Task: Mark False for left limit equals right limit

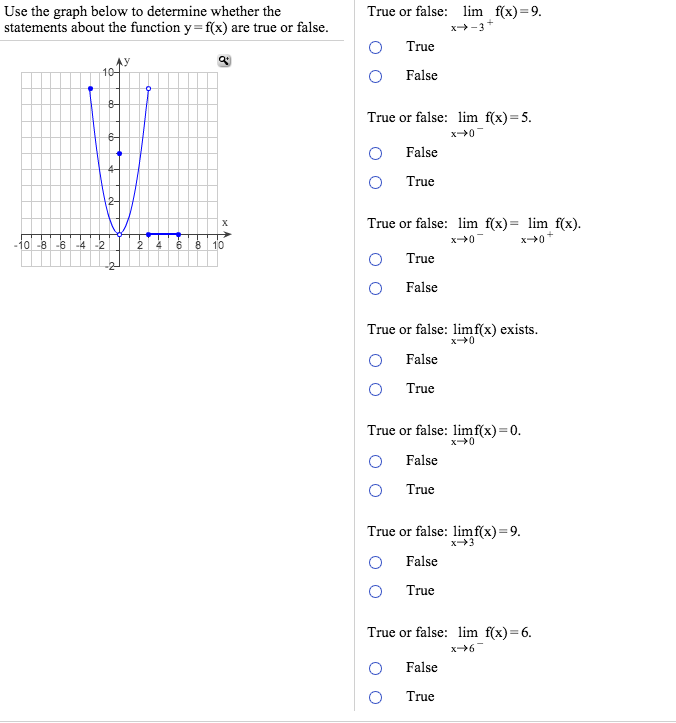Action: click(375, 288)
